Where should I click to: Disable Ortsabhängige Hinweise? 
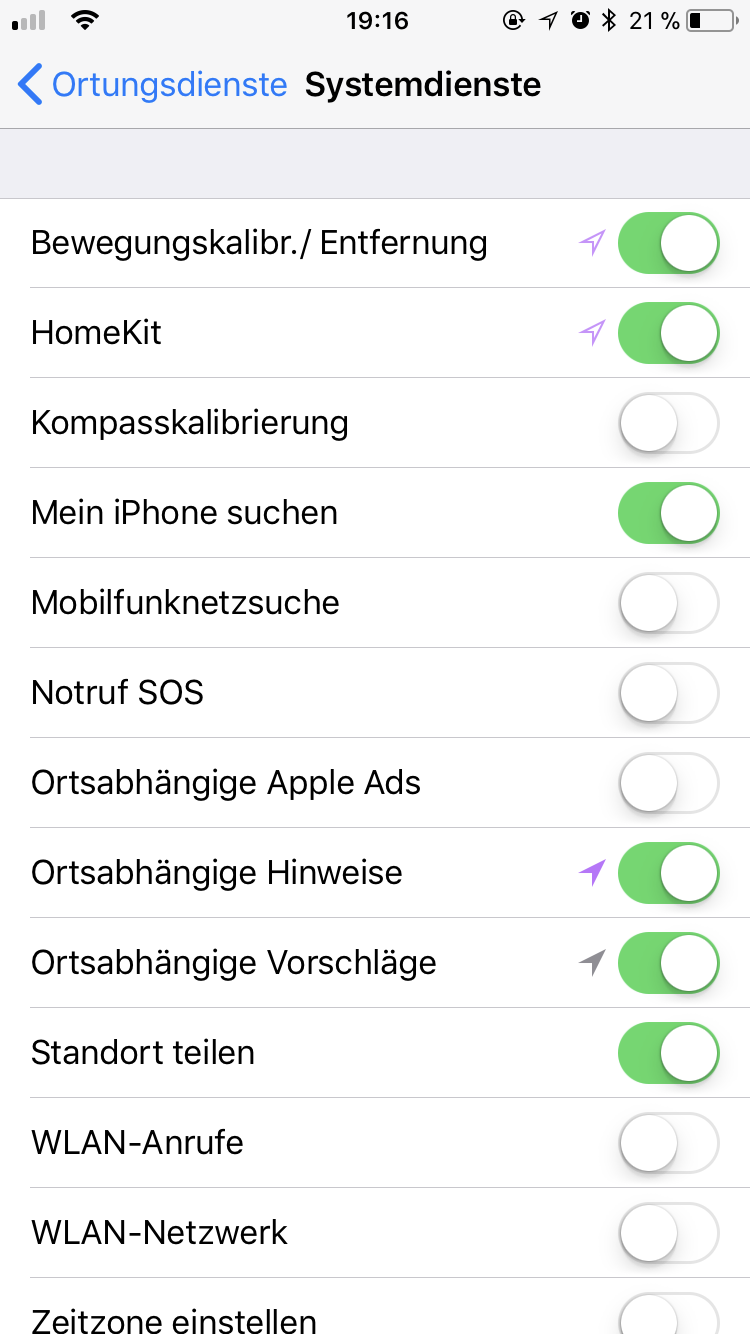tap(668, 873)
